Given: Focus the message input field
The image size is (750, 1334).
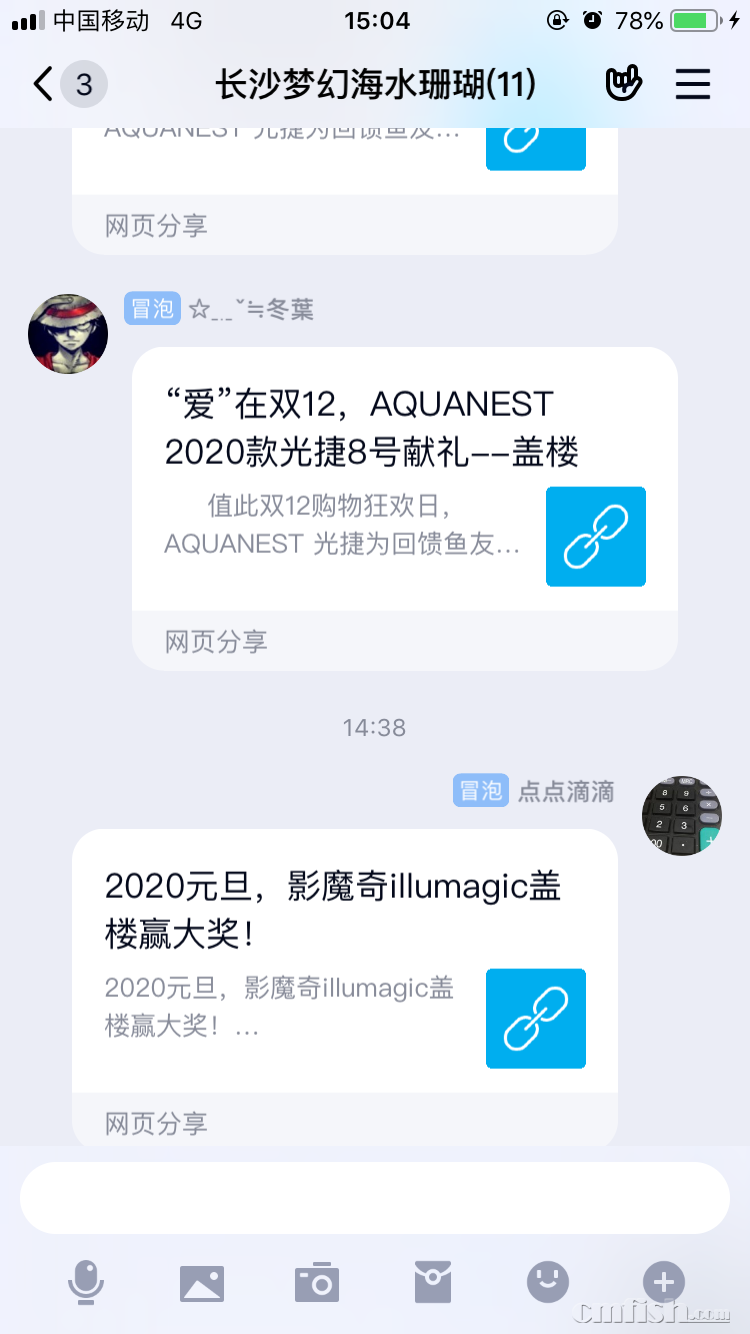Looking at the screenshot, I should click(374, 1198).
